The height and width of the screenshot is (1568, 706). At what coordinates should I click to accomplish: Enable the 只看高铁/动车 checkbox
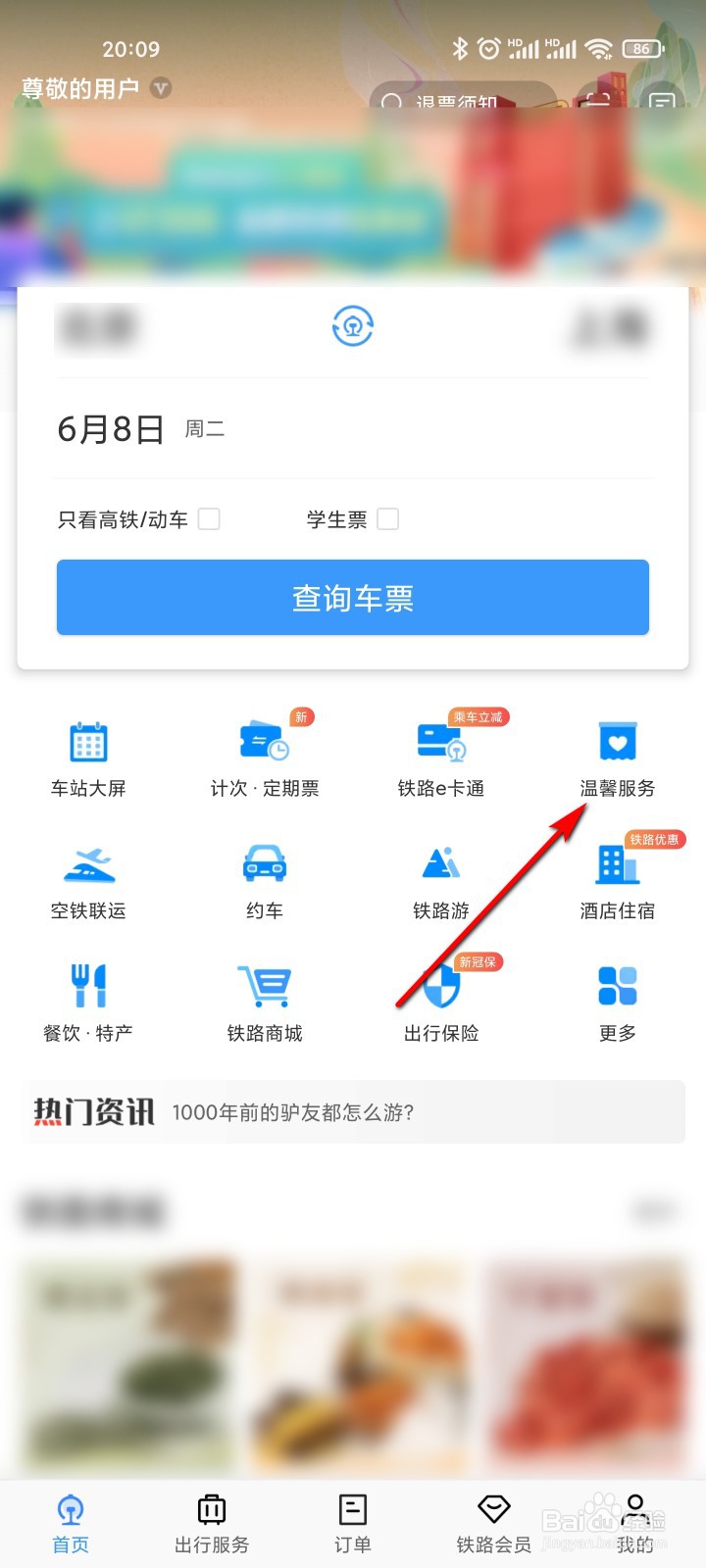point(209,518)
